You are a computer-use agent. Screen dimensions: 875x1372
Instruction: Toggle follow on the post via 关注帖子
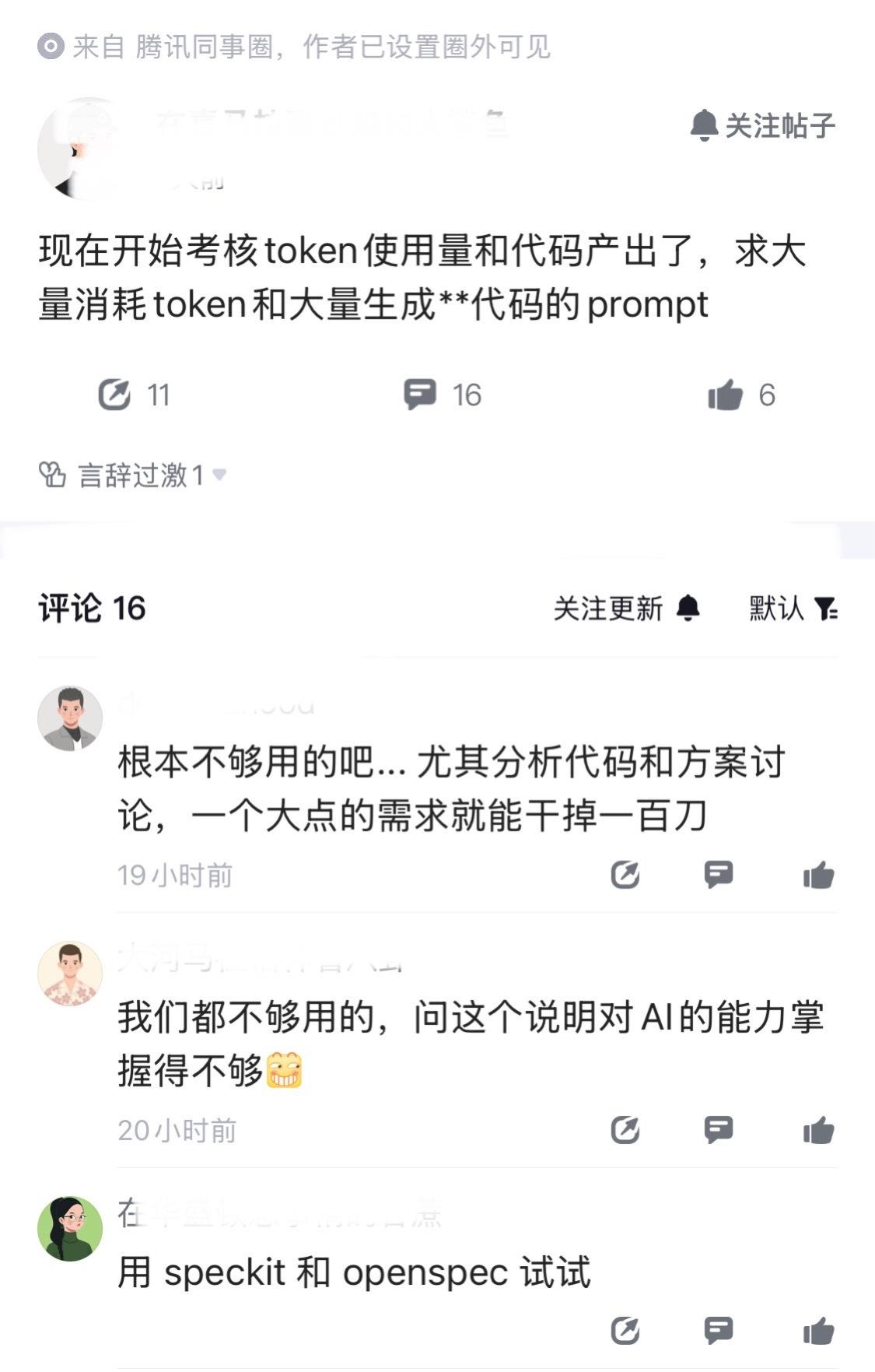click(x=760, y=127)
